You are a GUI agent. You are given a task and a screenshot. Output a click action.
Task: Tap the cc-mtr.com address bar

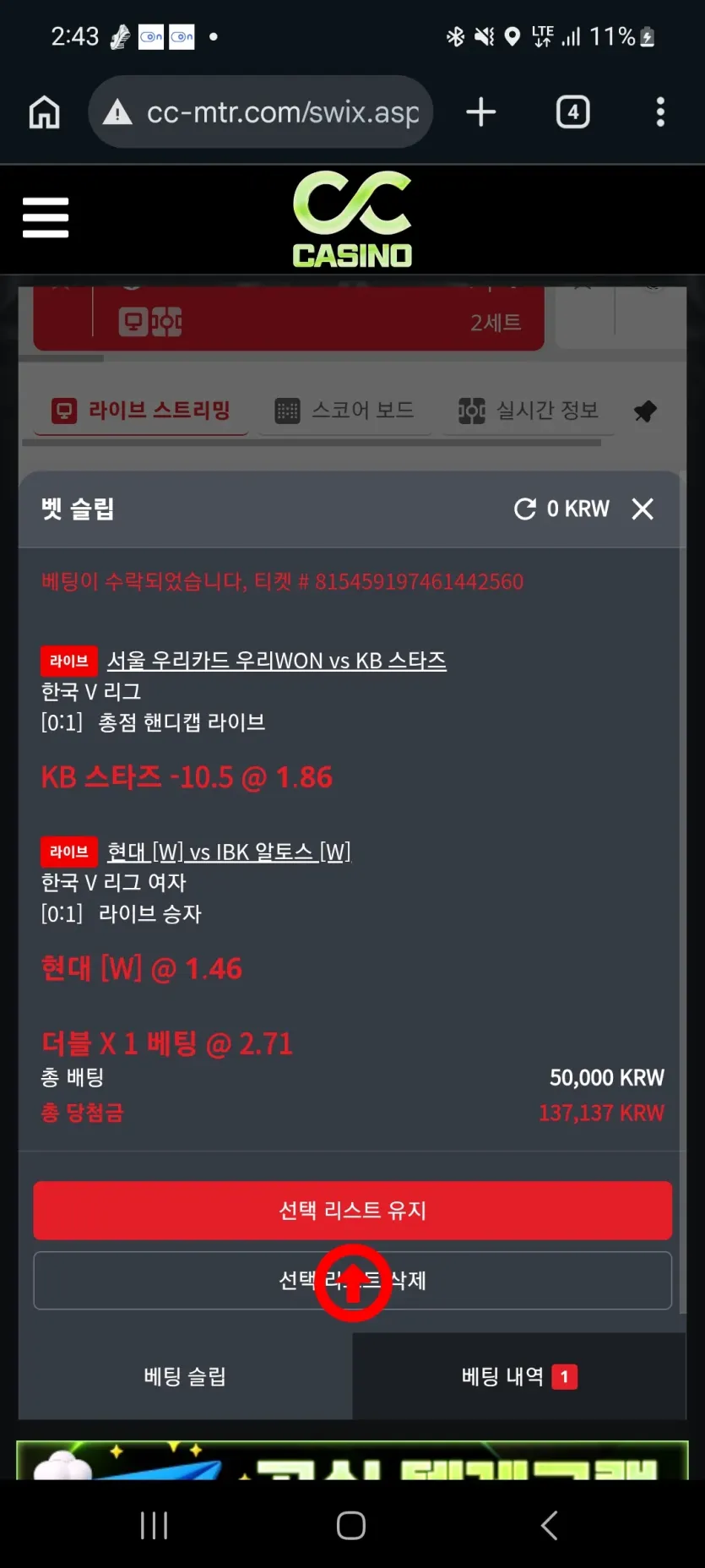[x=261, y=112]
